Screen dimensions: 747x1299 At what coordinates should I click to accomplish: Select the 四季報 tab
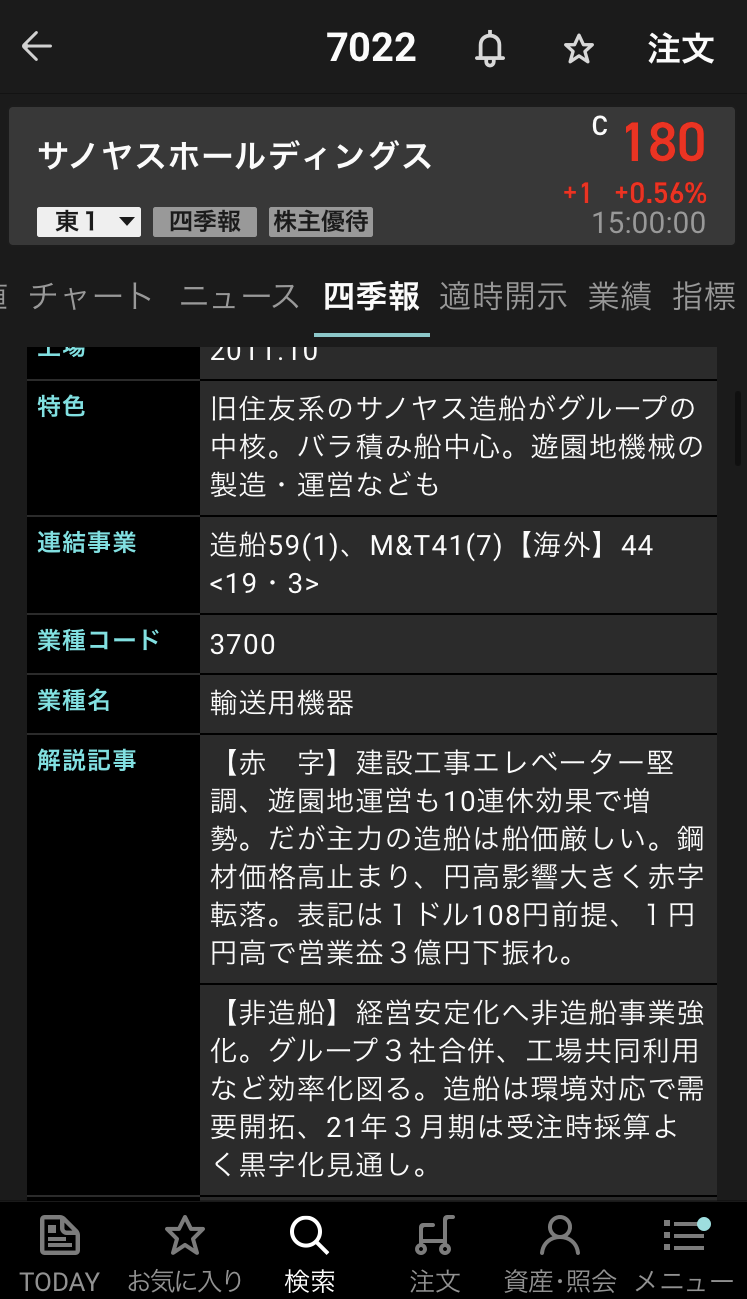pos(371,296)
